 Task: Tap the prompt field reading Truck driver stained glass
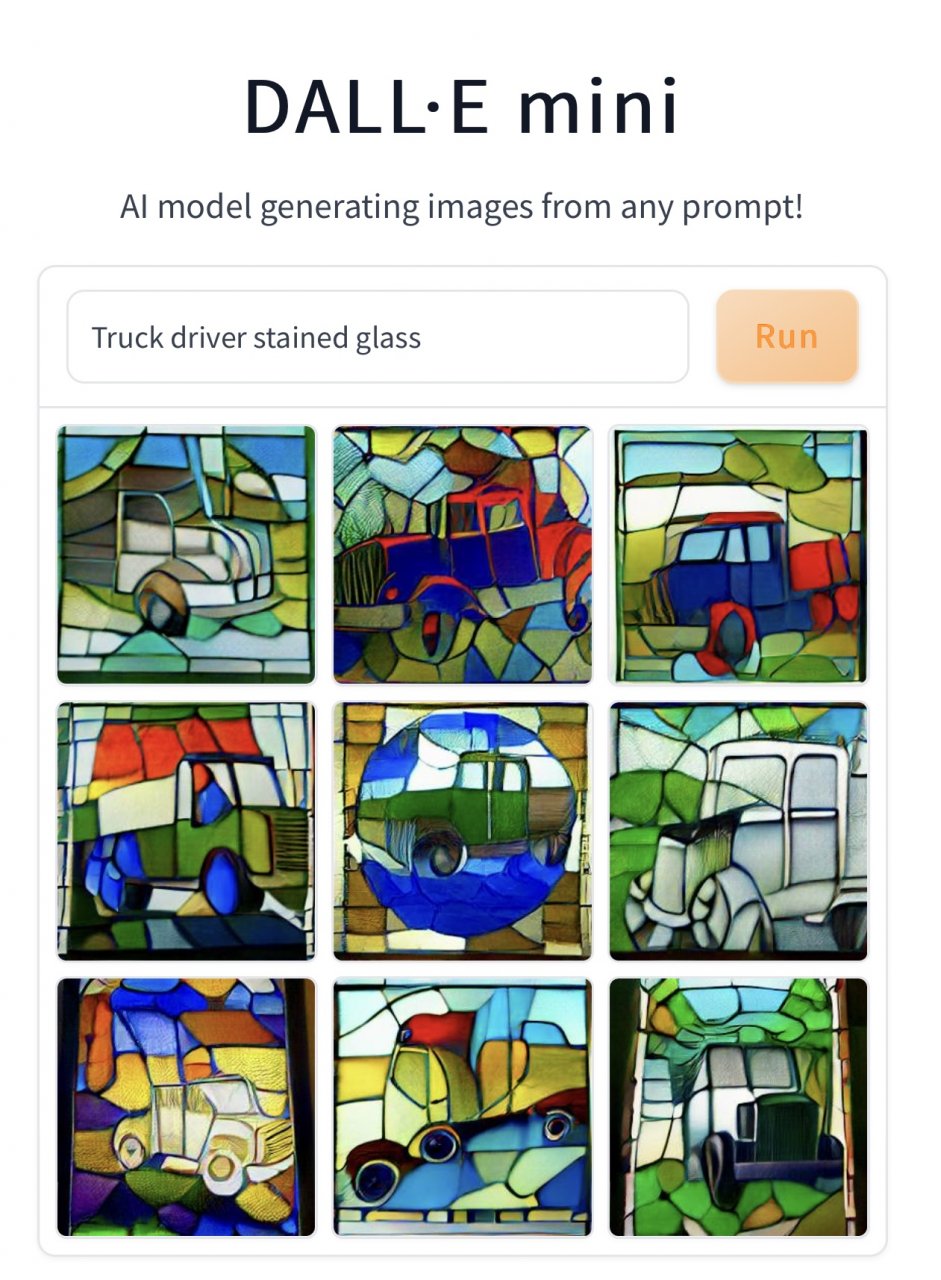[377, 337]
